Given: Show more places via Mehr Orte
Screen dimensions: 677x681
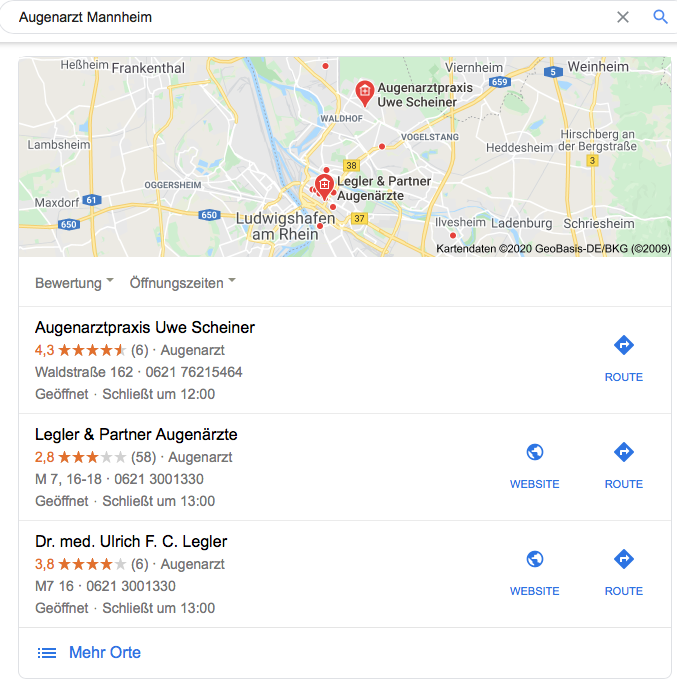Looking at the screenshot, I should point(104,653).
